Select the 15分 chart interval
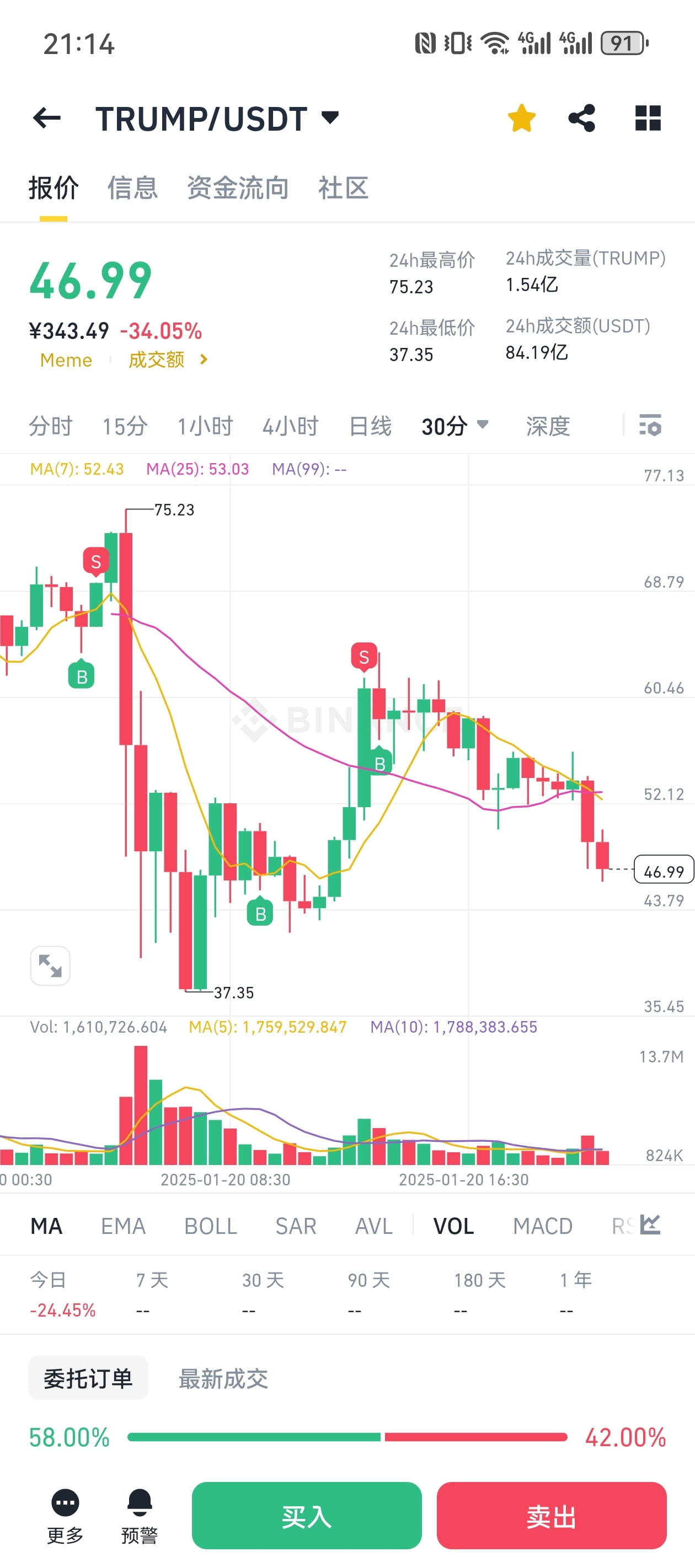 point(125,426)
